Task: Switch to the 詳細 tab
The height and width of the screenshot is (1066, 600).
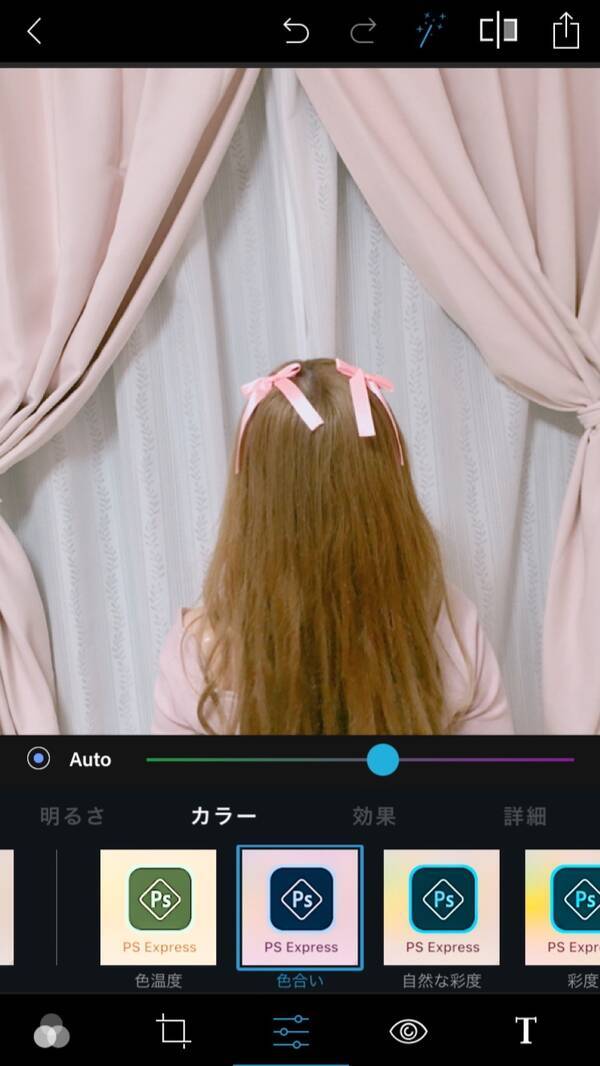Action: click(524, 816)
